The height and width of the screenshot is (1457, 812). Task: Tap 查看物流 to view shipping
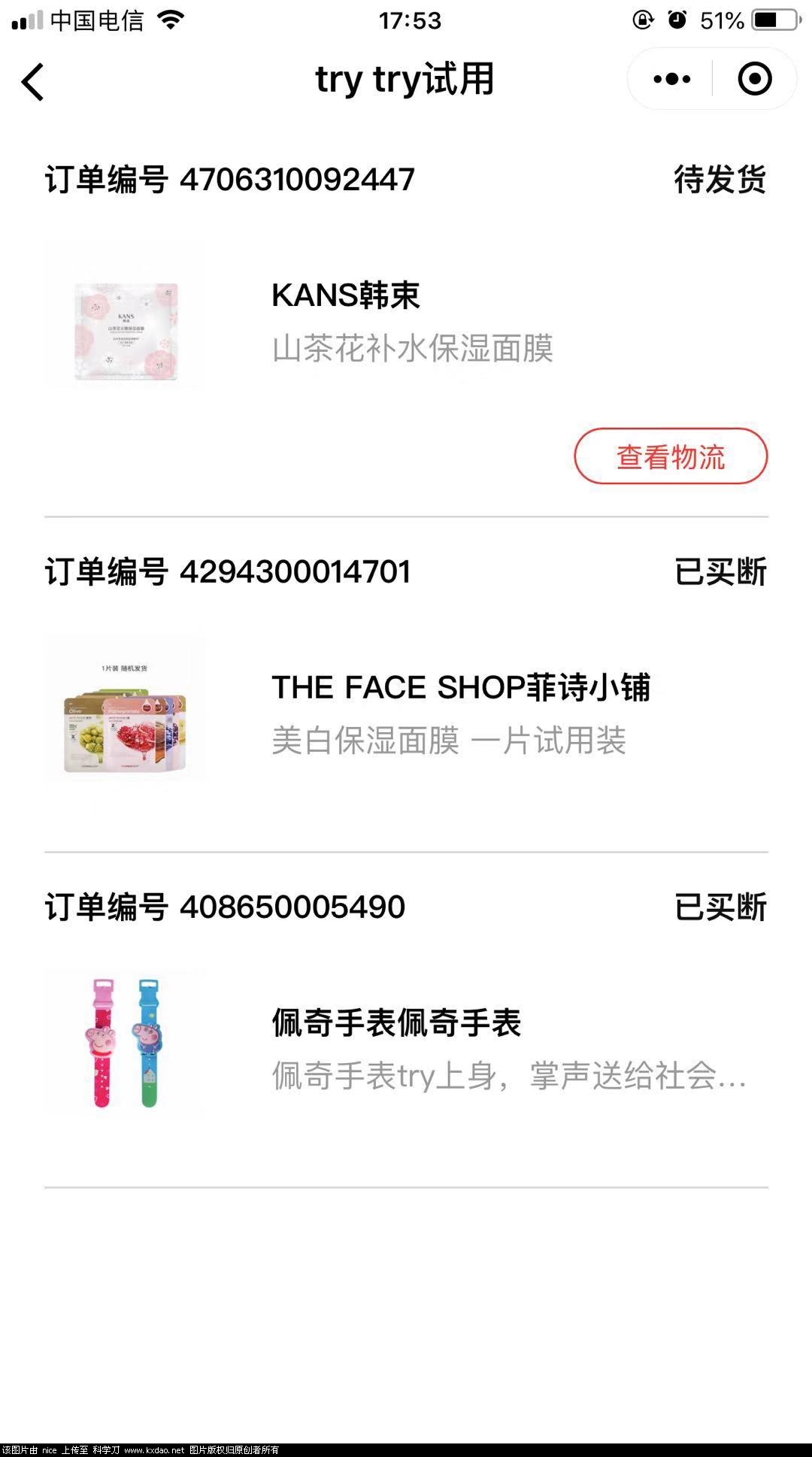671,456
